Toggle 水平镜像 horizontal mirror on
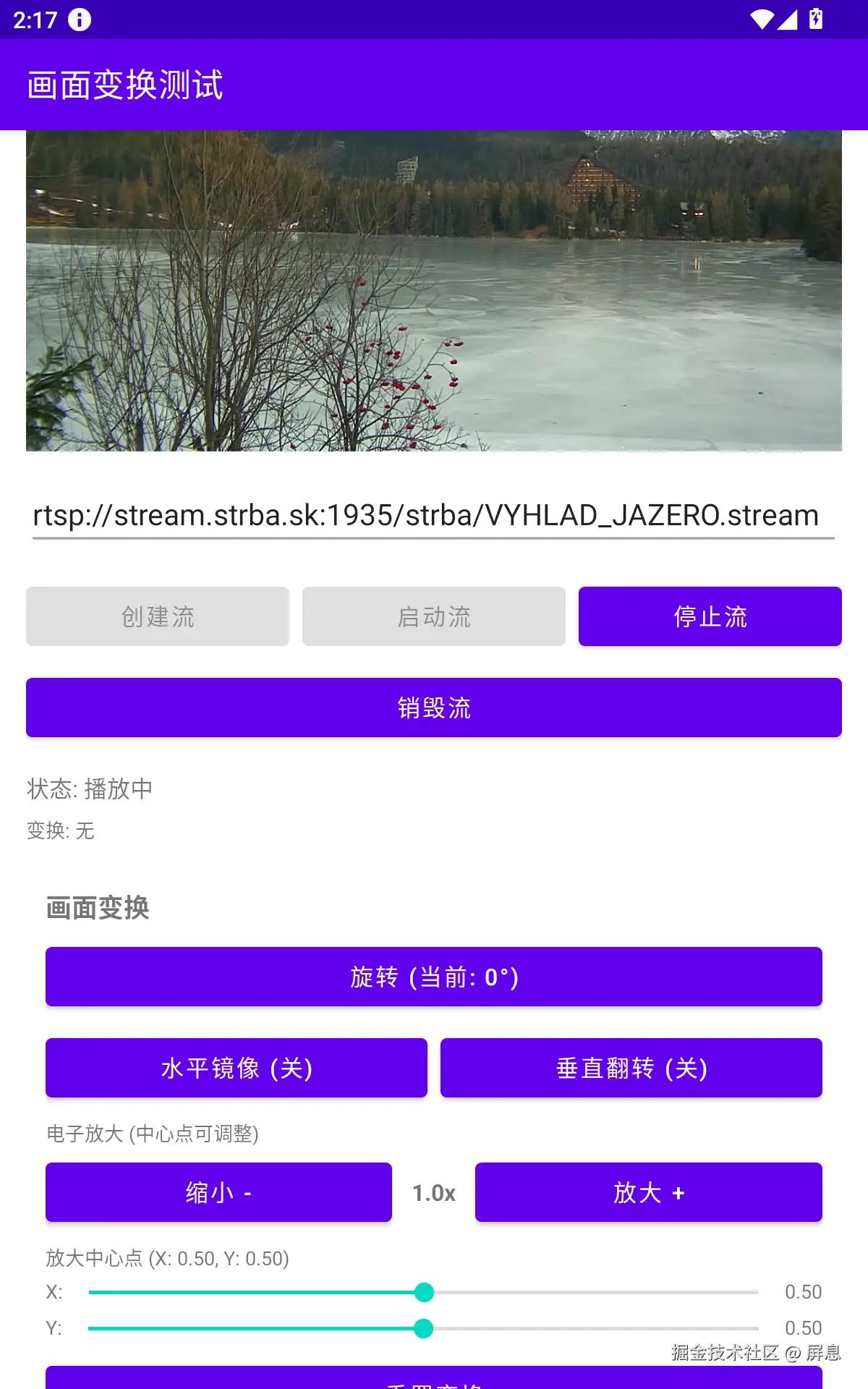The image size is (868, 1389). (x=235, y=1068)
